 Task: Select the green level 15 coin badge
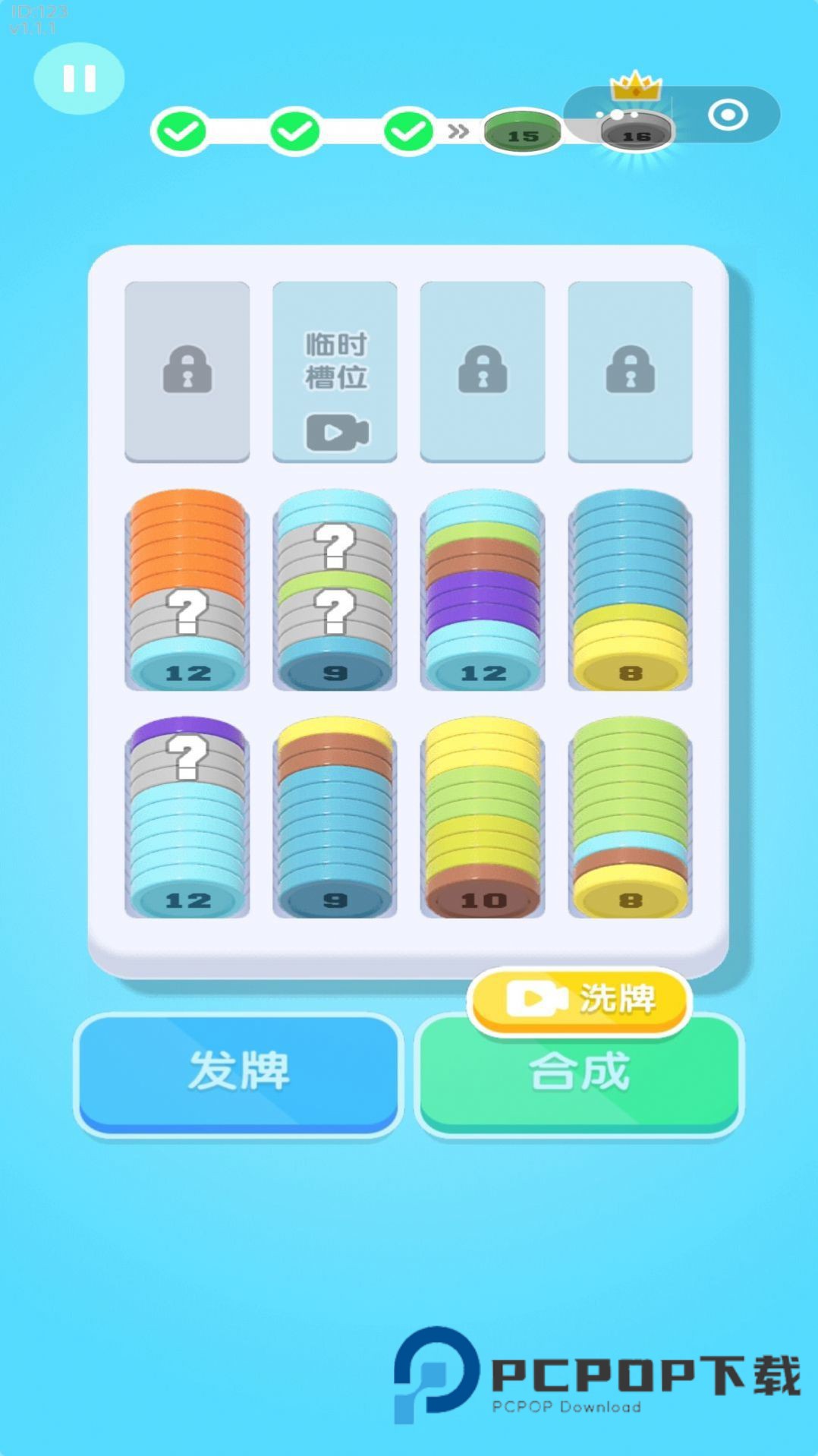[x=521, y=131]
